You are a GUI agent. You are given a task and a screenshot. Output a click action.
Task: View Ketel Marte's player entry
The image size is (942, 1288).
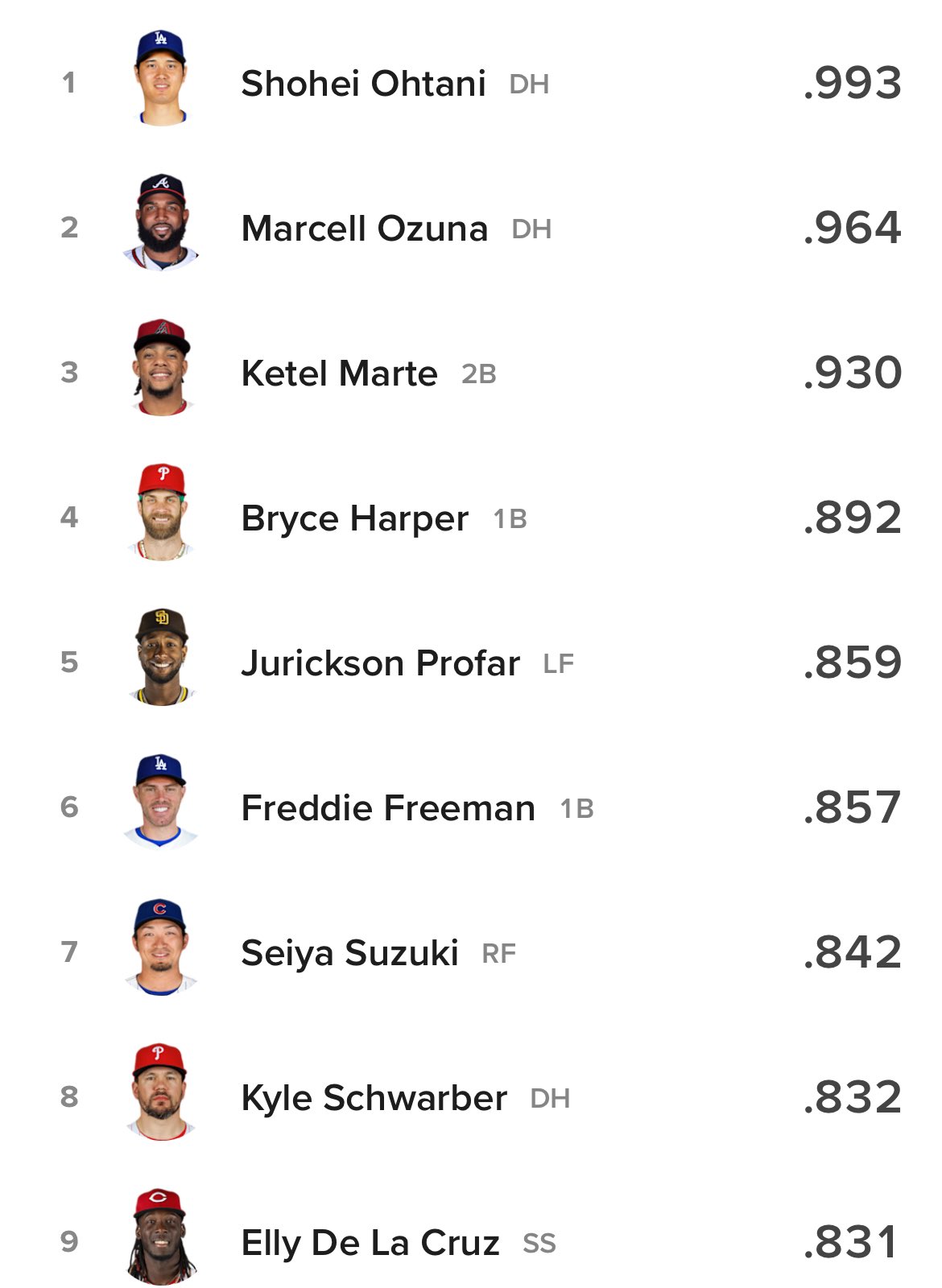pyautogui.click(x=339, y=374)
